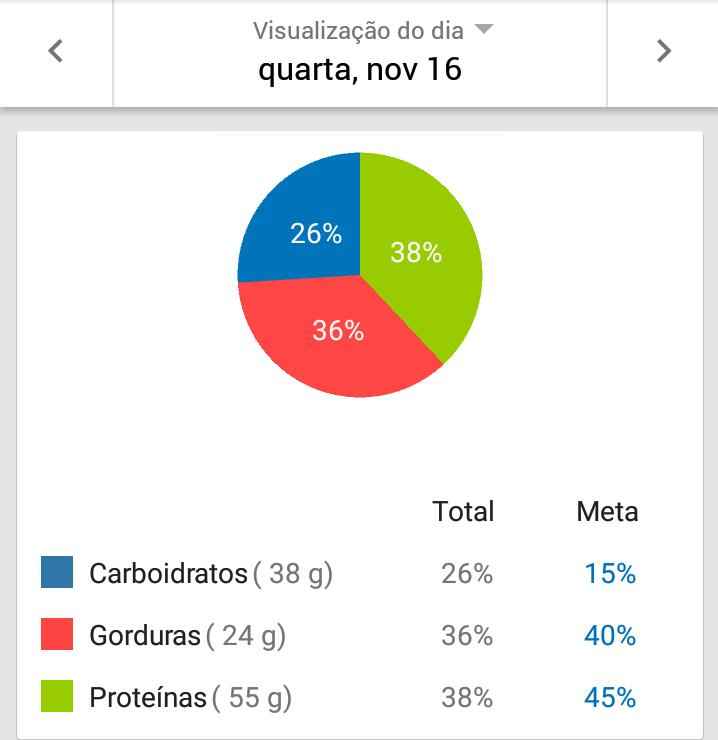Go to the next day

click(663, 51)
